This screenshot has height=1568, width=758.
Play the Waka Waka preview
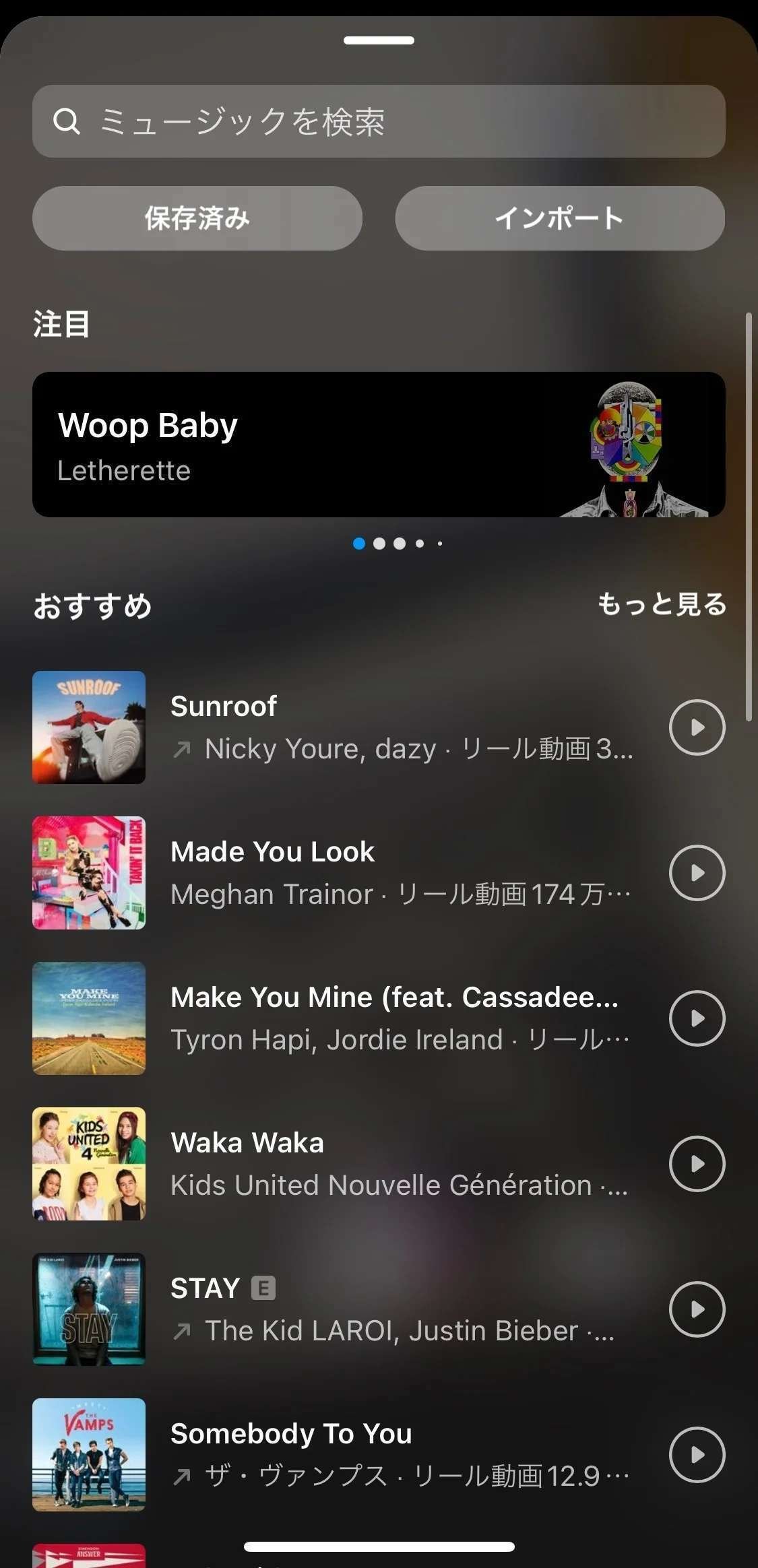697,1164
